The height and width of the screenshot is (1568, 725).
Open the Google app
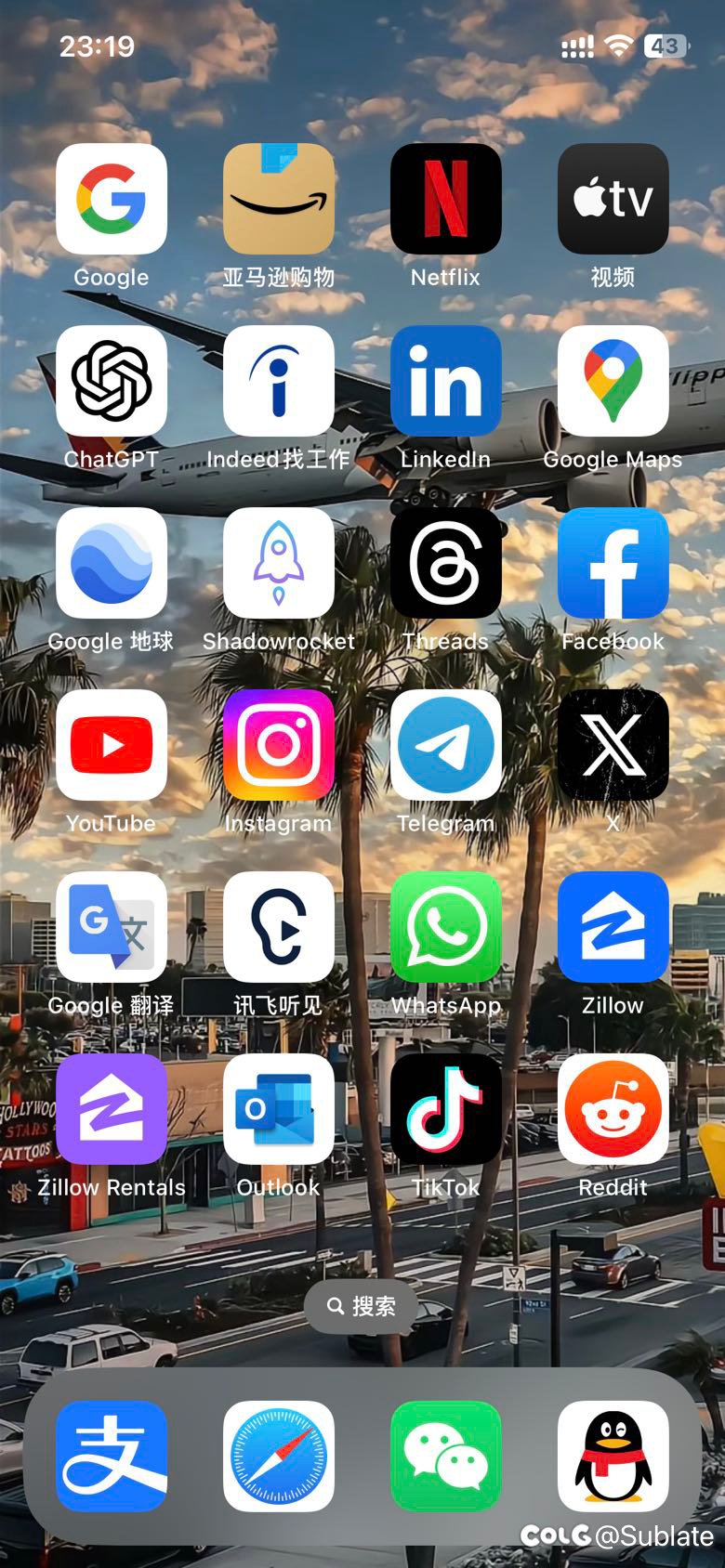click(112, 199)
